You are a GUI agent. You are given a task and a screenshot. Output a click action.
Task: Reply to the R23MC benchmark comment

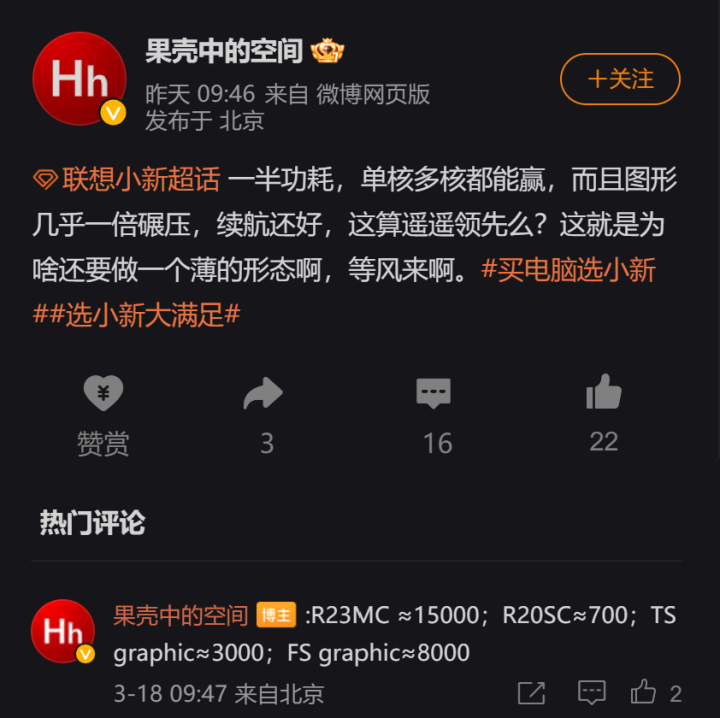[592, 692]
